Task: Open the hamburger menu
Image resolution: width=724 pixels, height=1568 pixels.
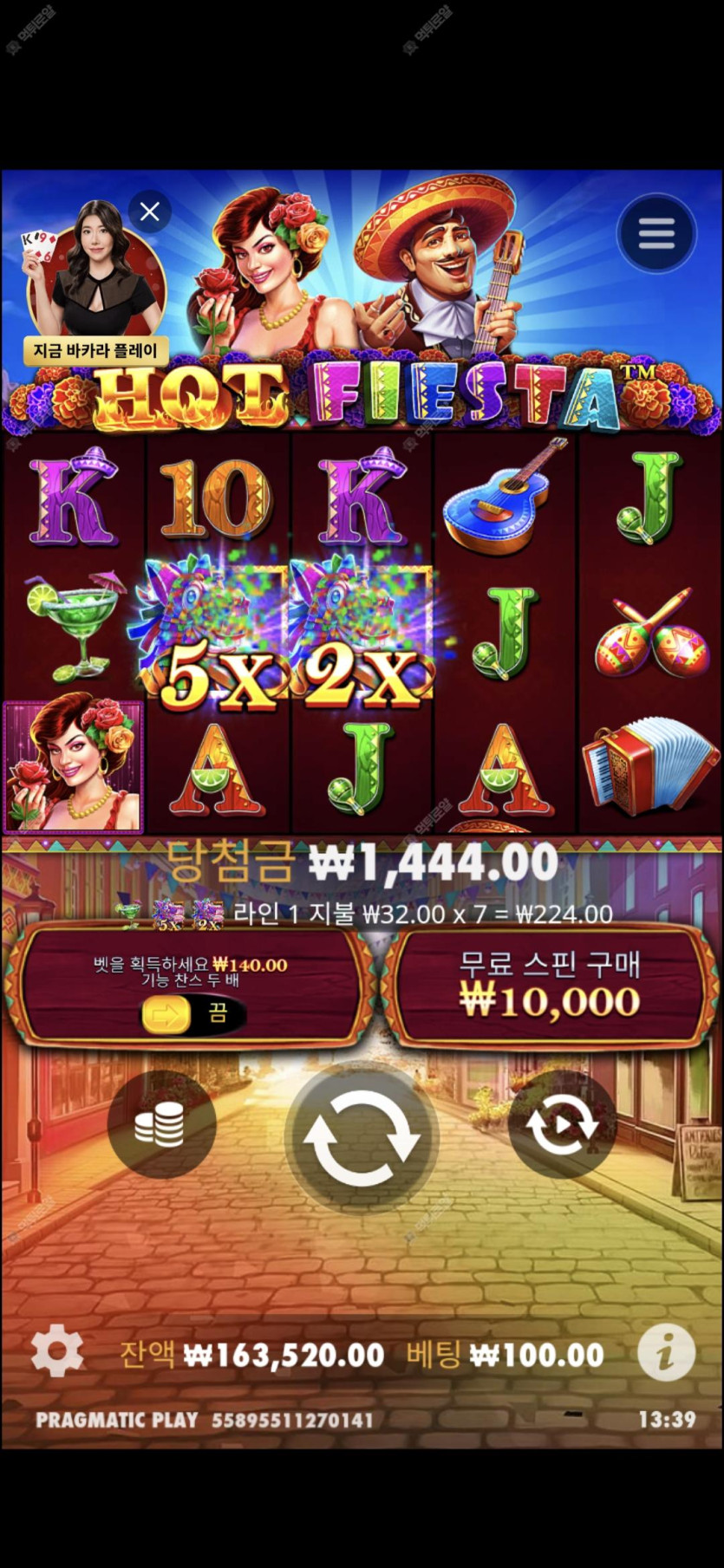Action: pyautogui.click(x=656, y=232)
